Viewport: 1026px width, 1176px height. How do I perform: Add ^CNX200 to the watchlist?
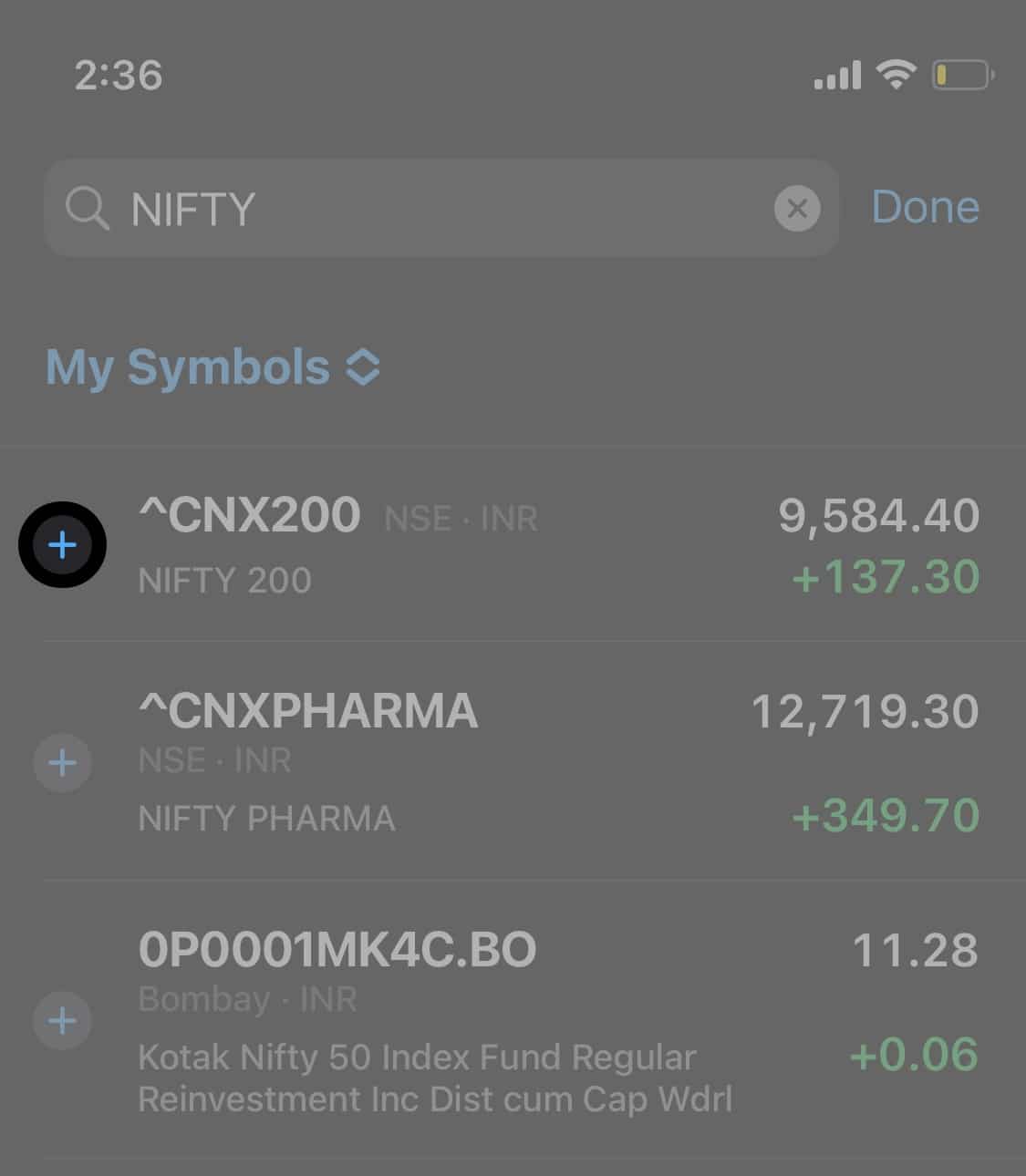click(x=62, y=545)
